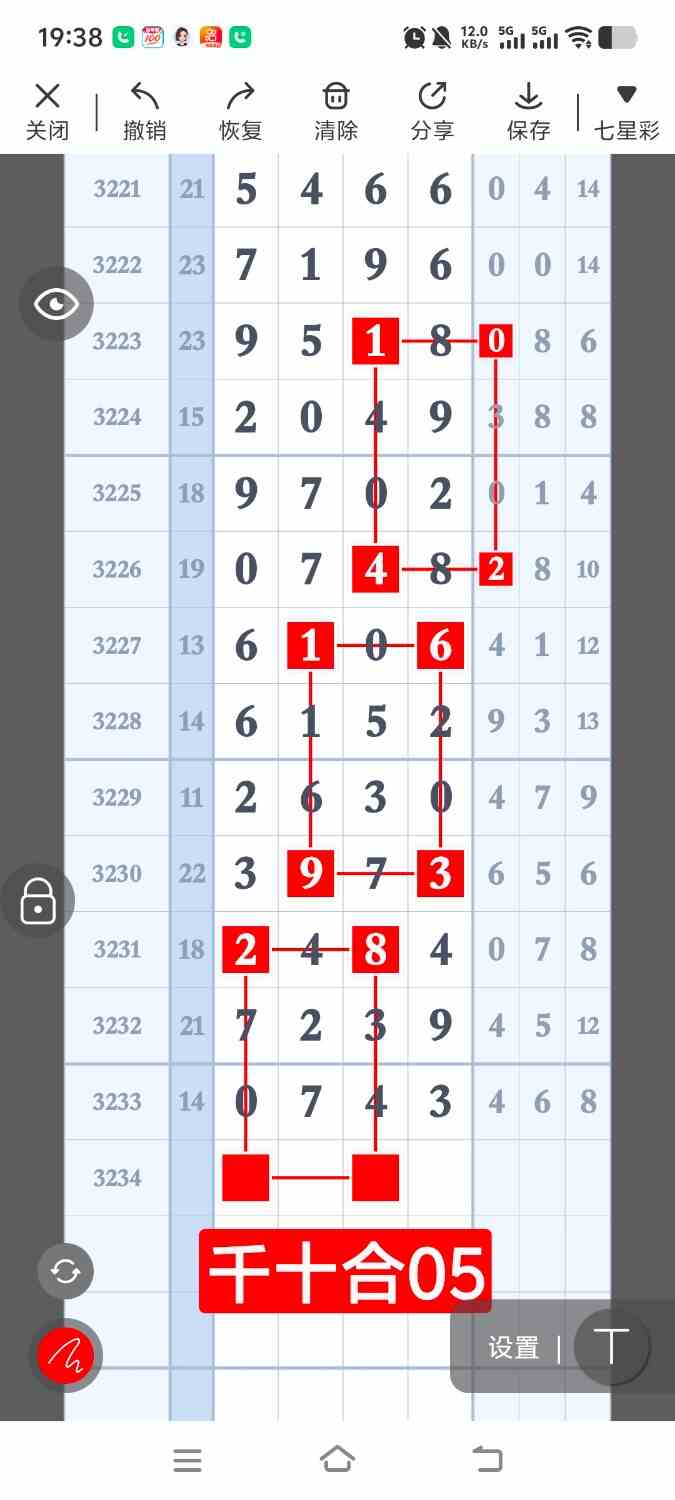Select the red pen drawing tool
675x1500 pixels.
(x=65, y=1356)
